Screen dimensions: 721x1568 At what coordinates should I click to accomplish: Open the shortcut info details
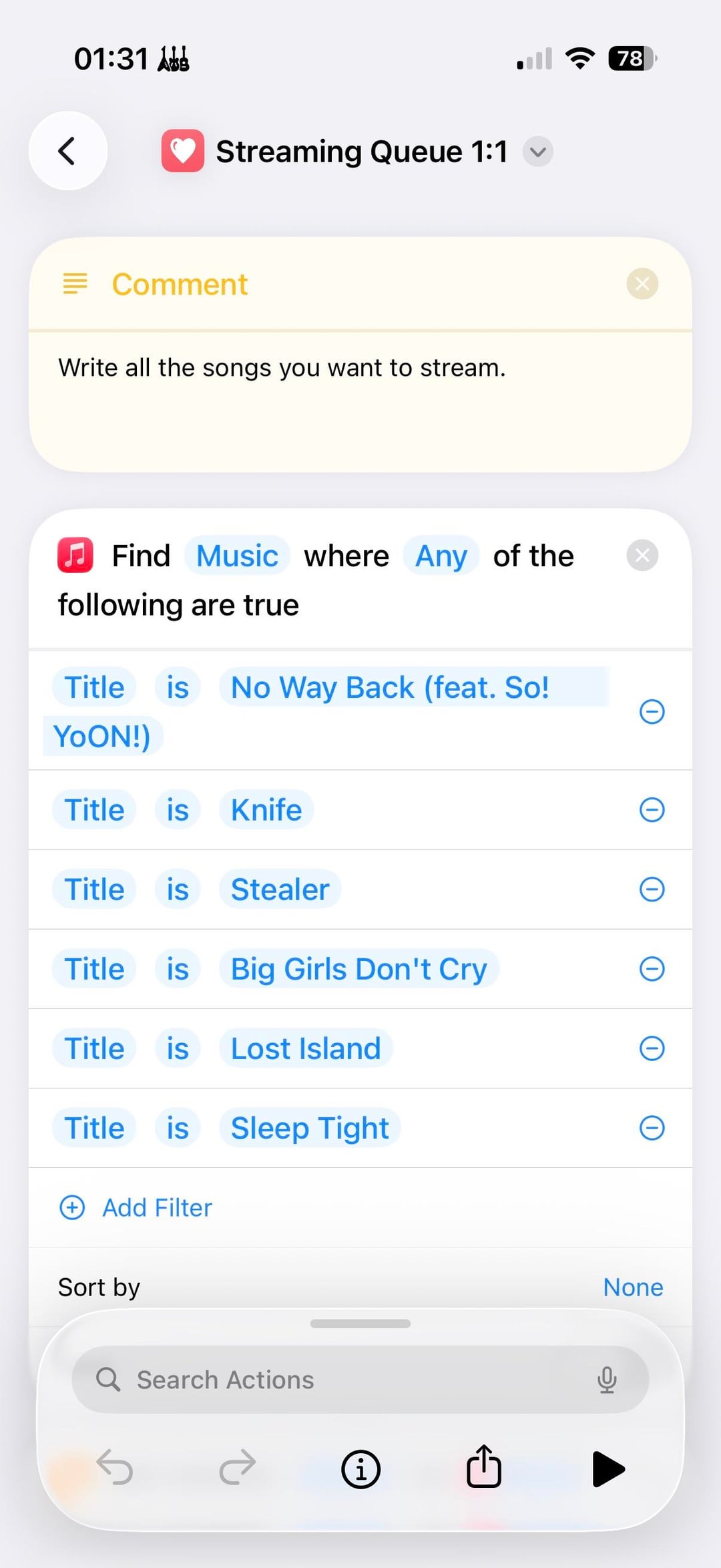(360, 1469)
